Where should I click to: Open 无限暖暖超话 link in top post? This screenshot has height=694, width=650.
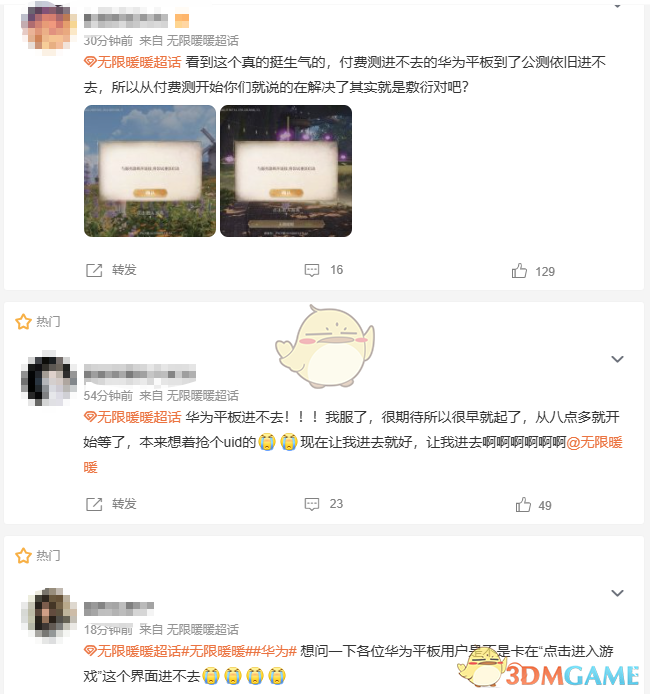132,62
